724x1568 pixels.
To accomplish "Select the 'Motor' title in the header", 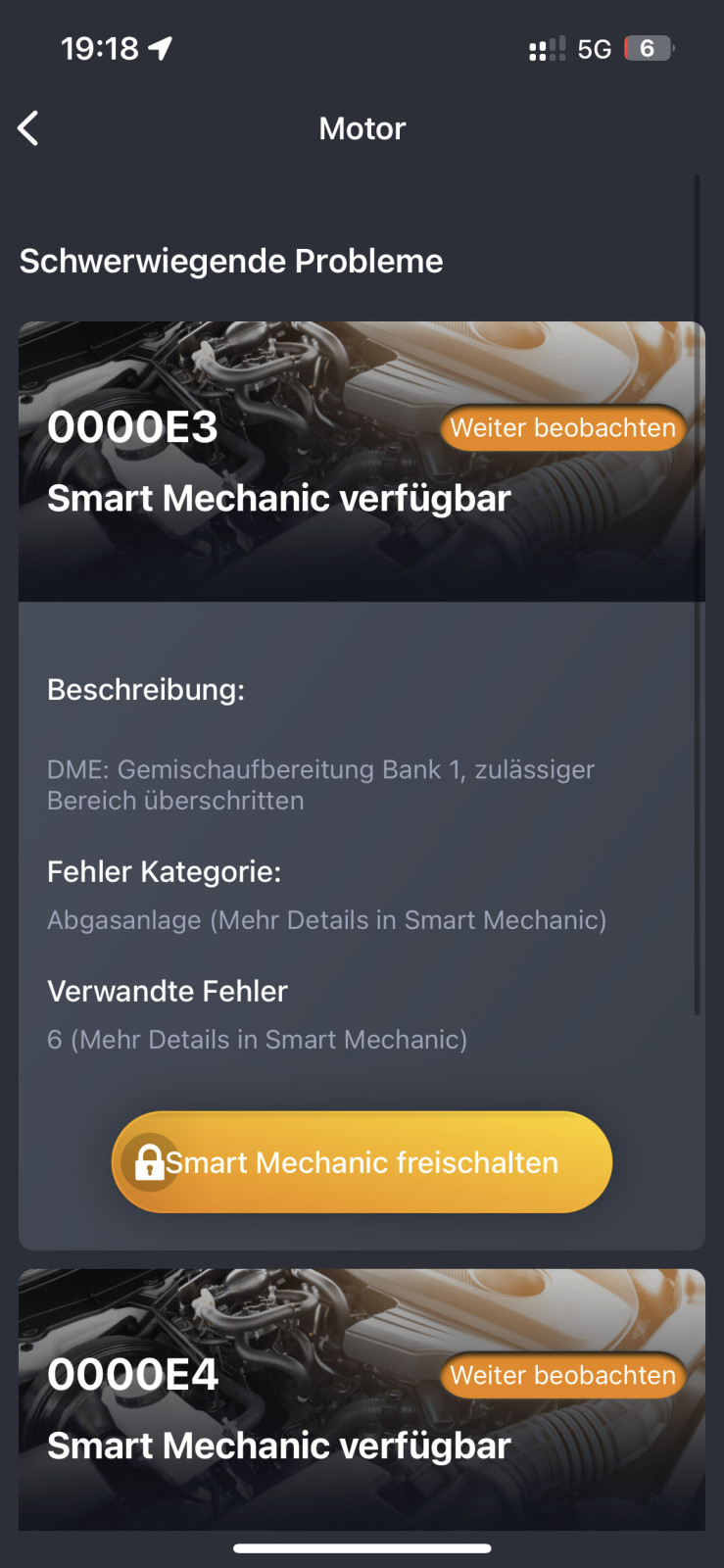I will coord(362,127).
